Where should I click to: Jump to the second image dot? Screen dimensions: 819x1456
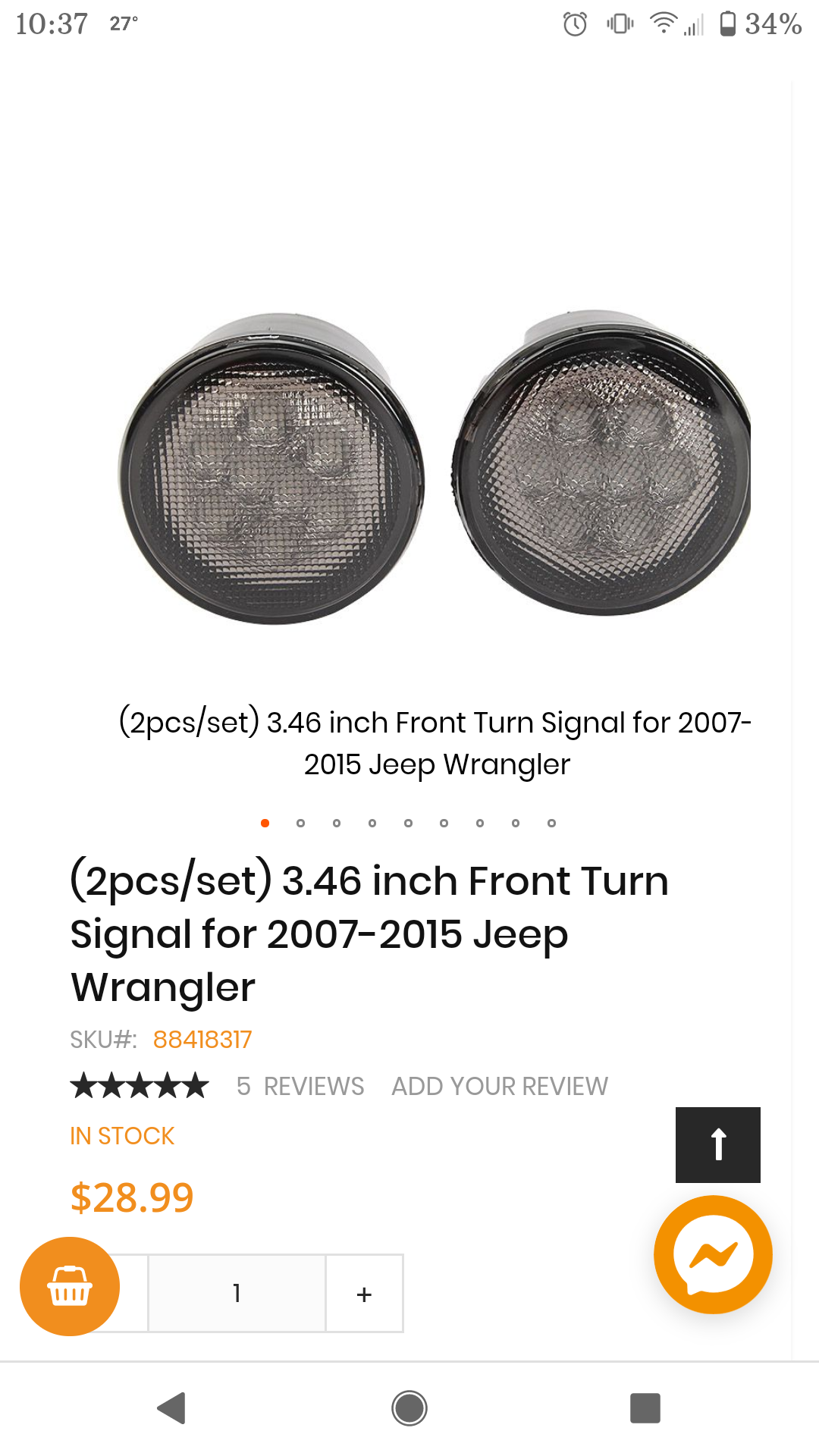(301, 823)
